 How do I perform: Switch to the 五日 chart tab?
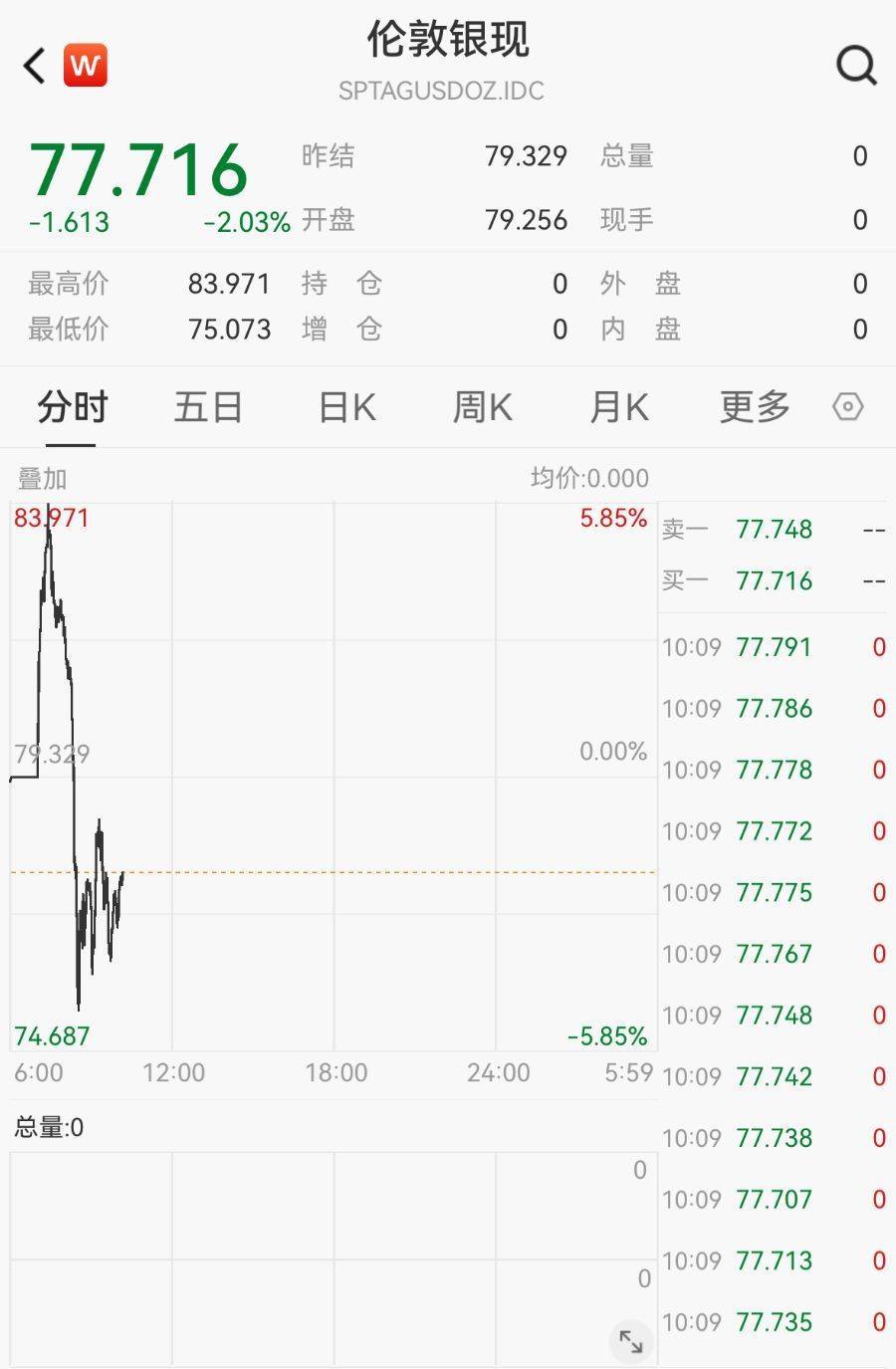(208, 407)
